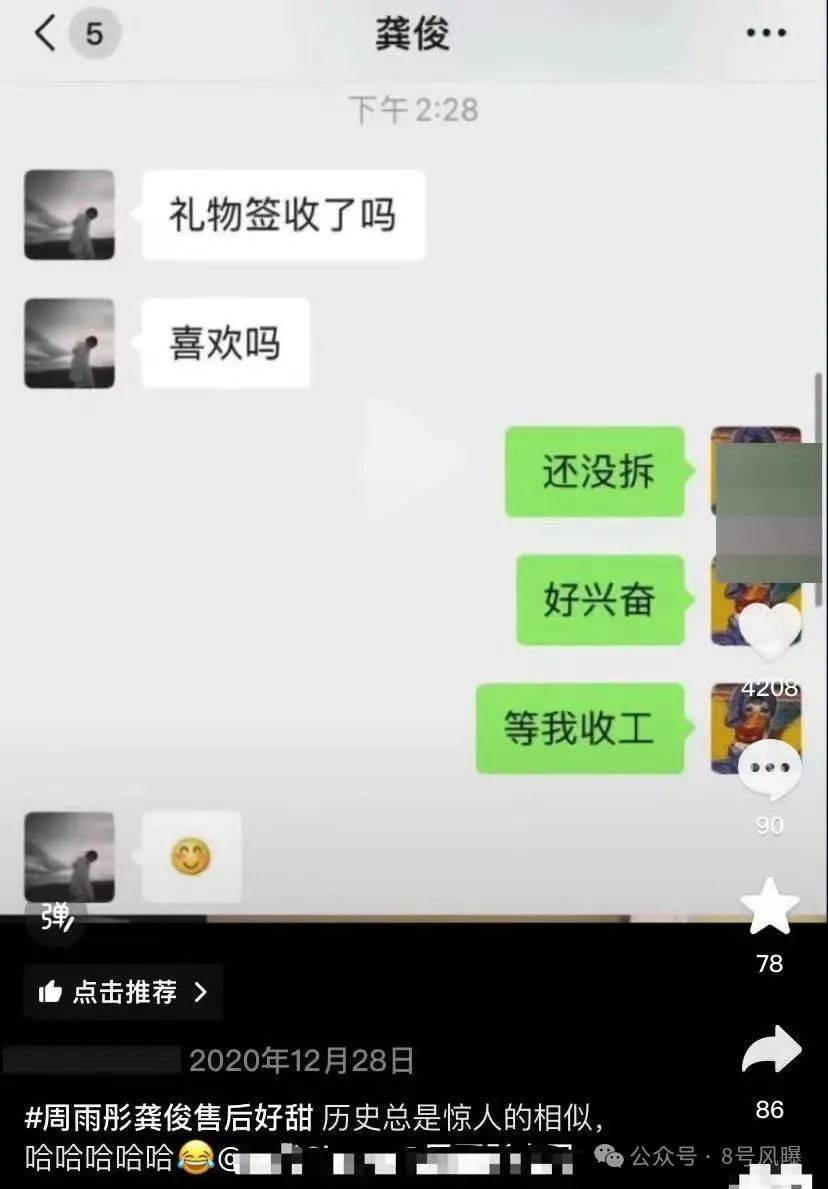
Task: Add the video to favorites with the star
Action: point(770,906)
